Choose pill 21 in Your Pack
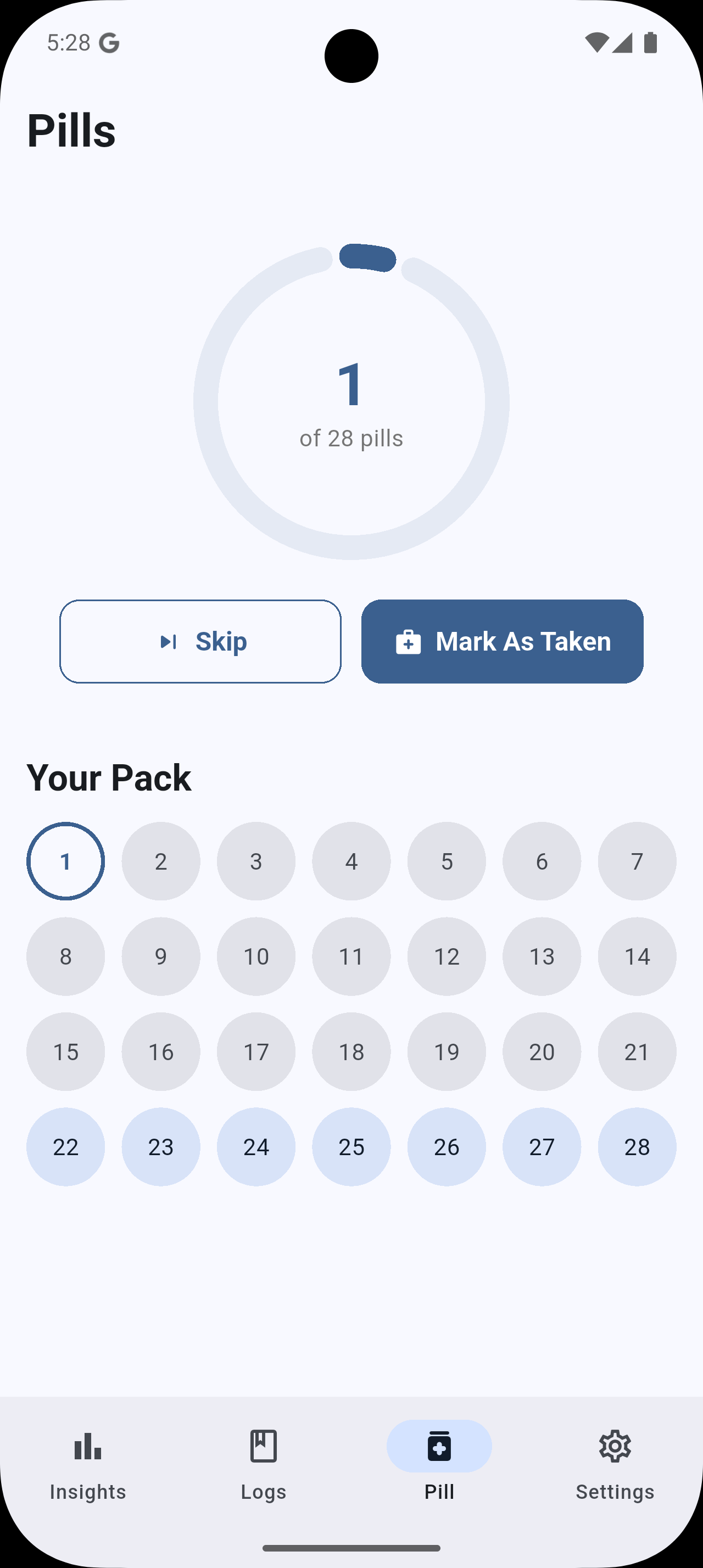703x1568 pixels. coord(637,1052)
